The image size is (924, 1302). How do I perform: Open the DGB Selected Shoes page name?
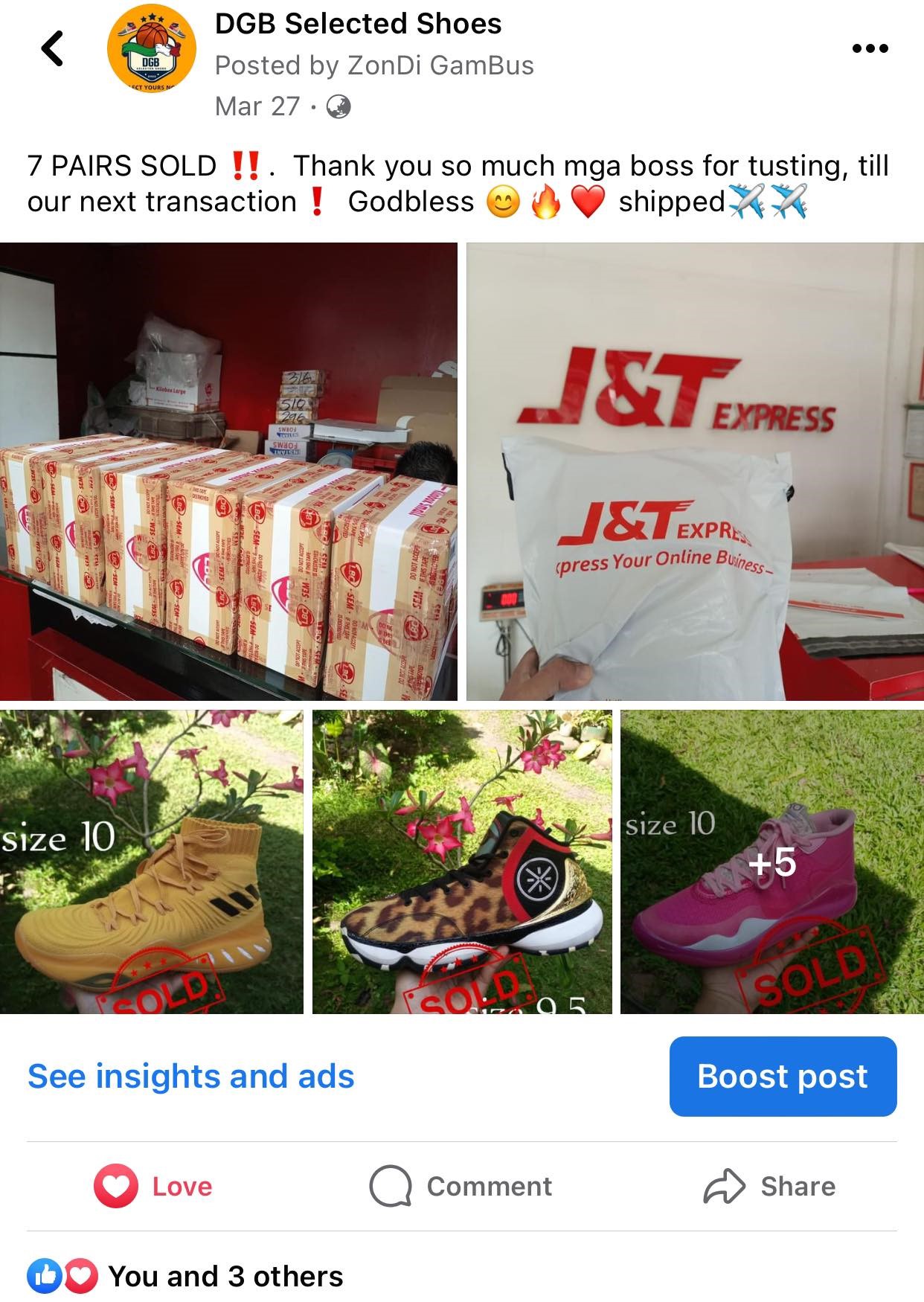[x=358, y=24]
